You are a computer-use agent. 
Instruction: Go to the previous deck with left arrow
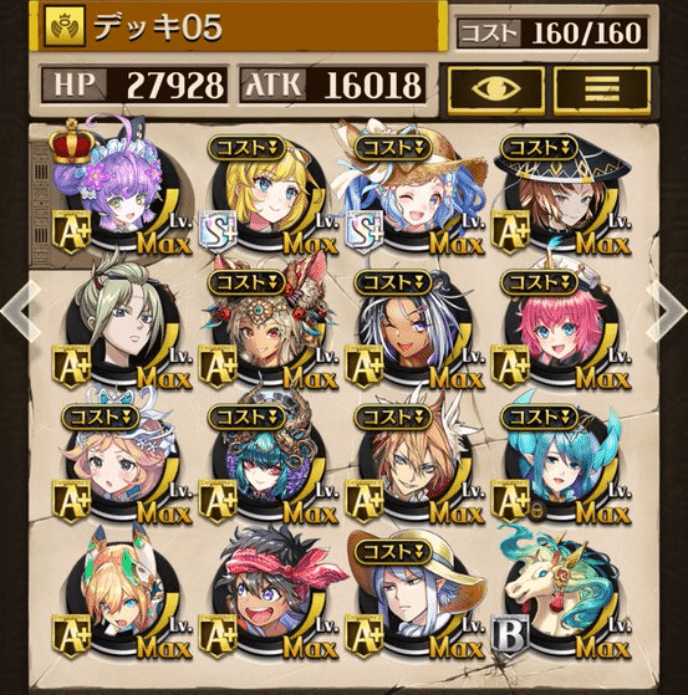tap(17, 314)
